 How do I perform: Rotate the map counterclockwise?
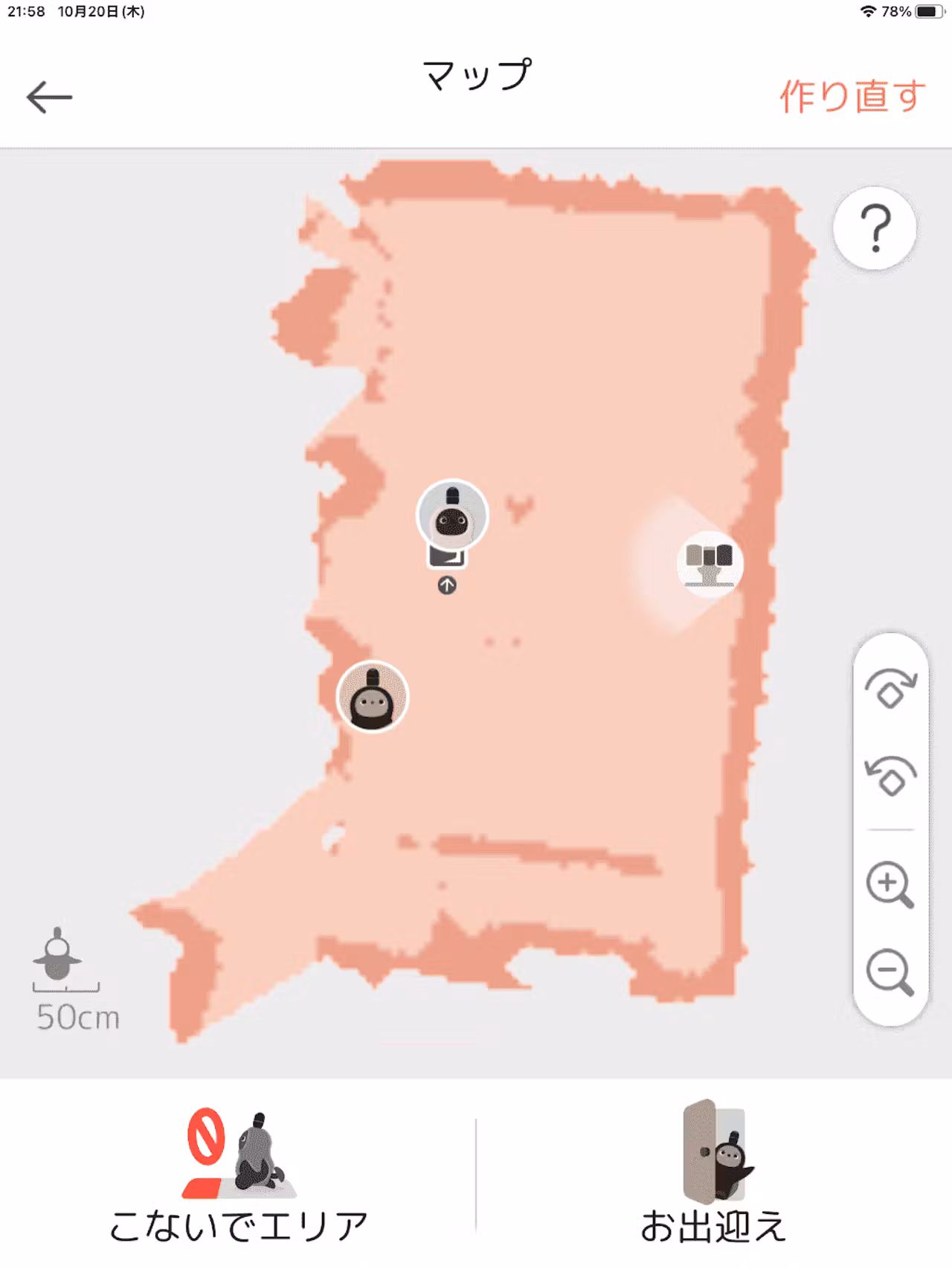pos(890,776)
